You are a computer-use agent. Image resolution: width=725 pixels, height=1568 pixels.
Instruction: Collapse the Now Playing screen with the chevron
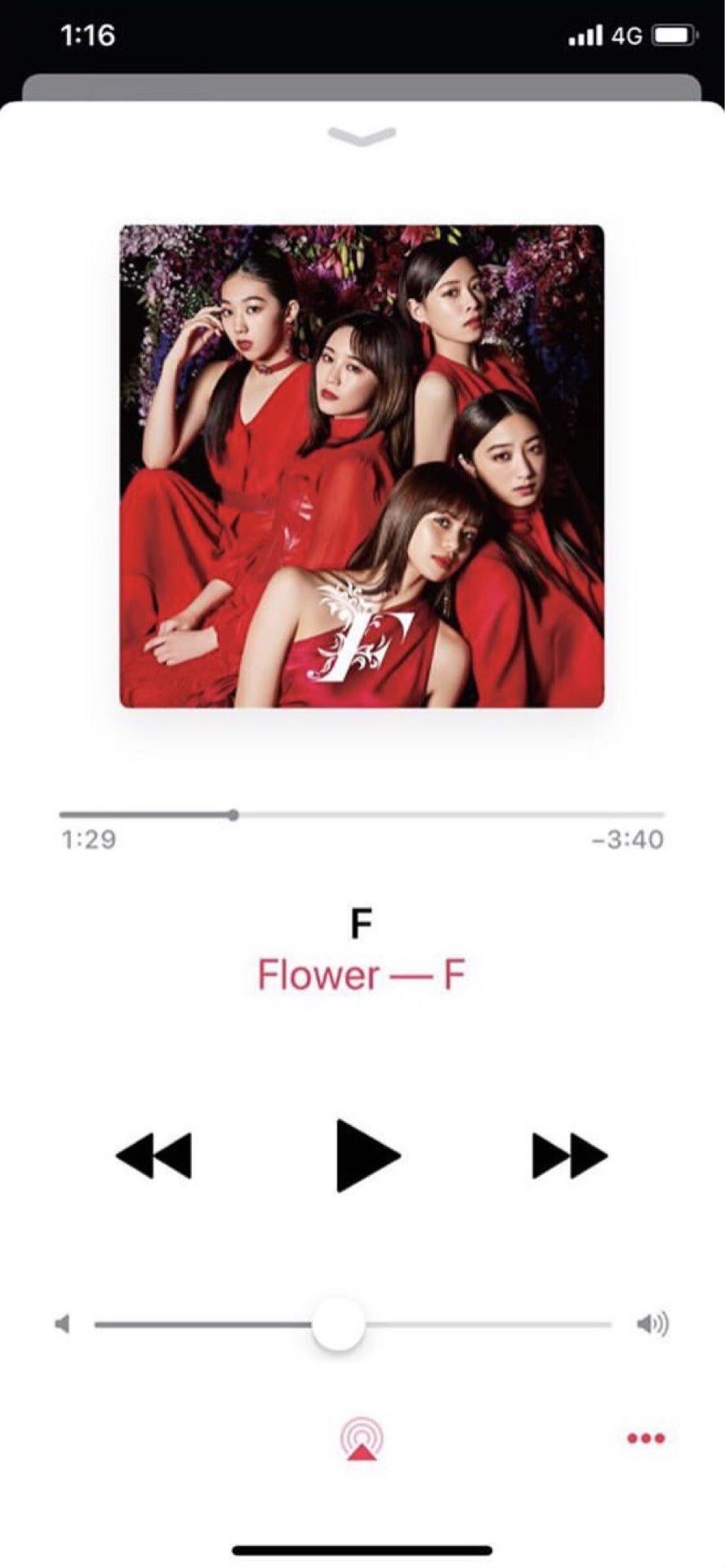[x=362, y=136]
